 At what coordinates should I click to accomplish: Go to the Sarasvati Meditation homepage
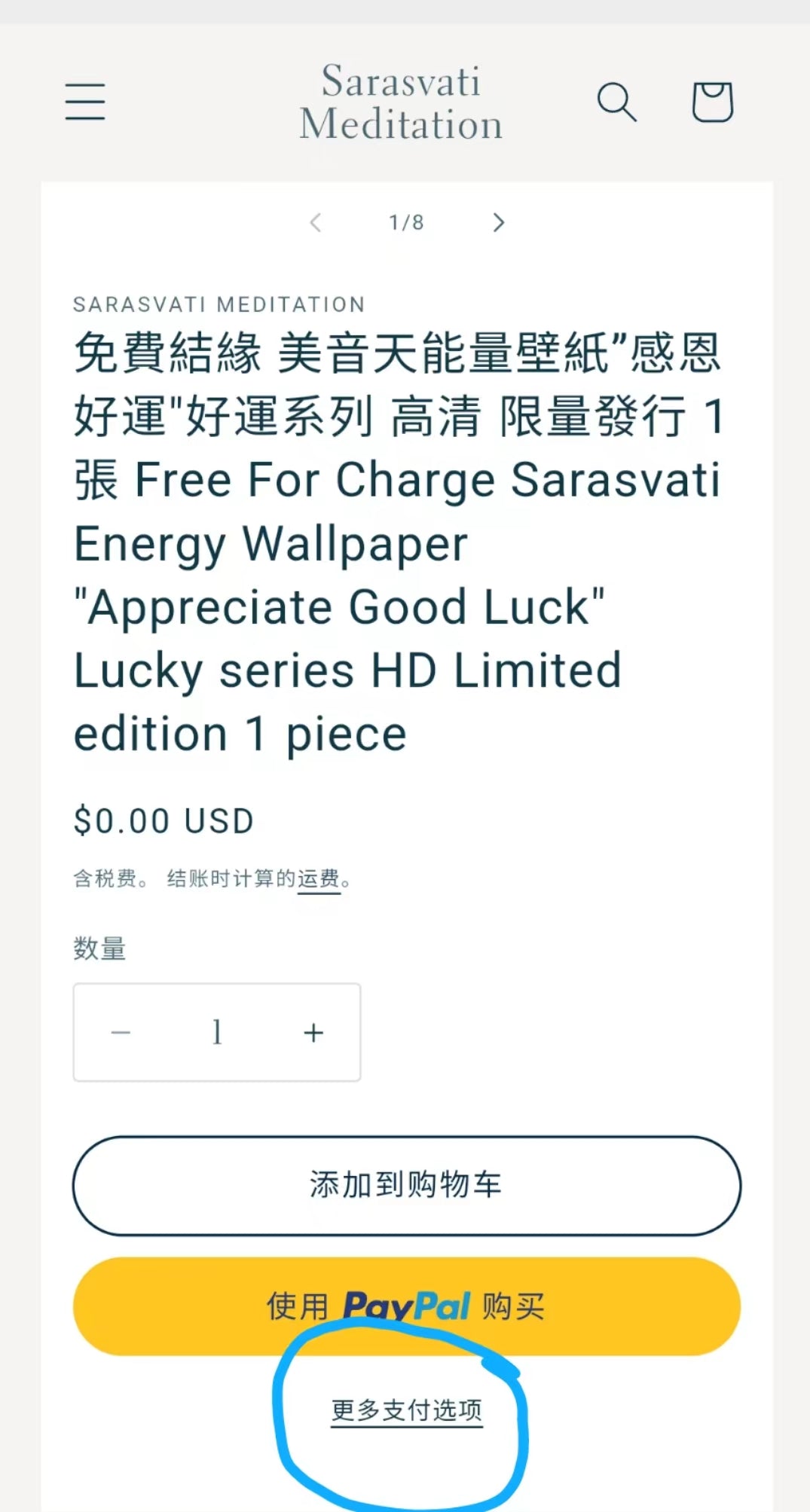coord(401,102)
